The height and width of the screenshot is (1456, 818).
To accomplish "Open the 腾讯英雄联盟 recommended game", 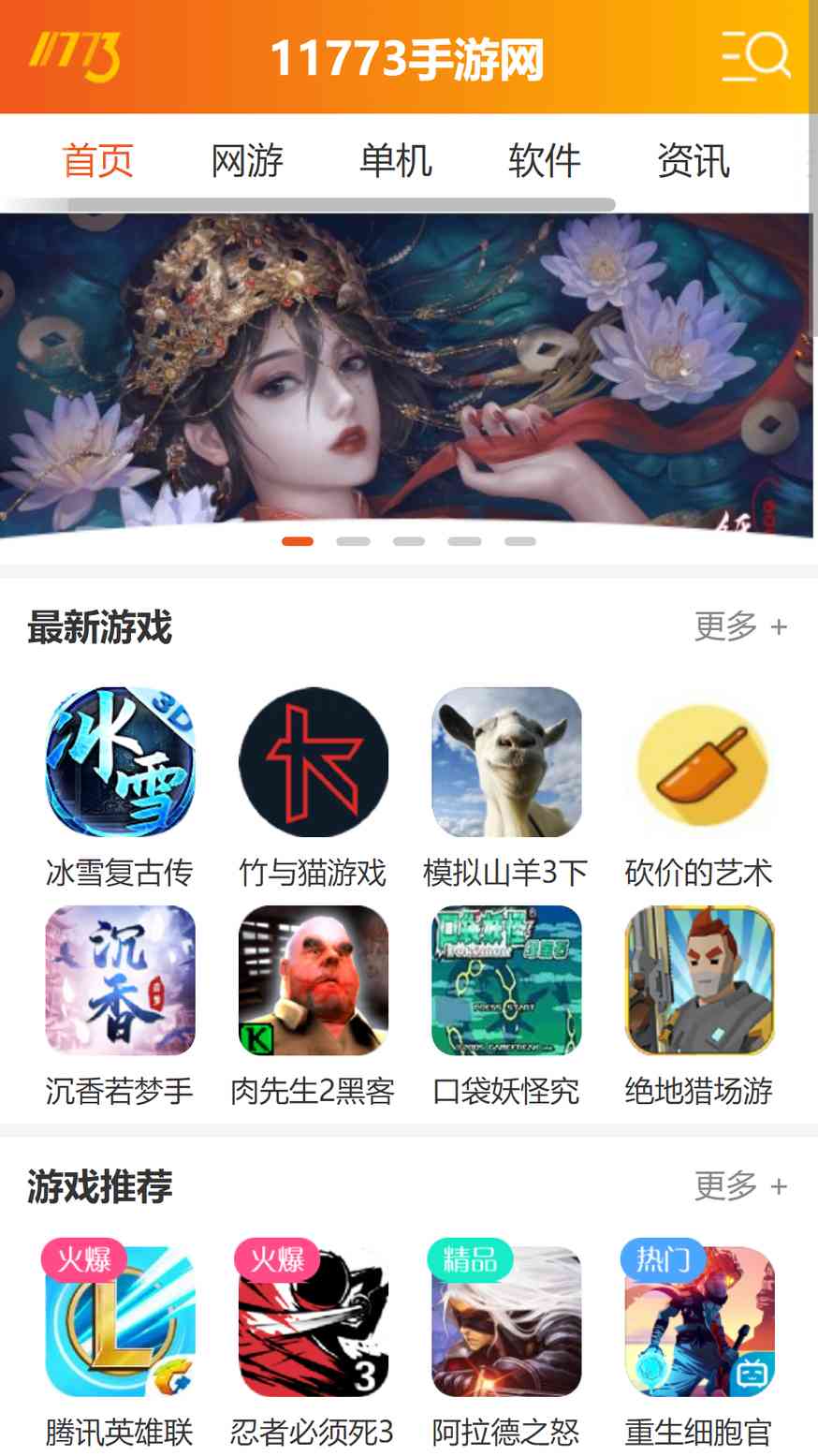I will click(x=120, y=1321).
